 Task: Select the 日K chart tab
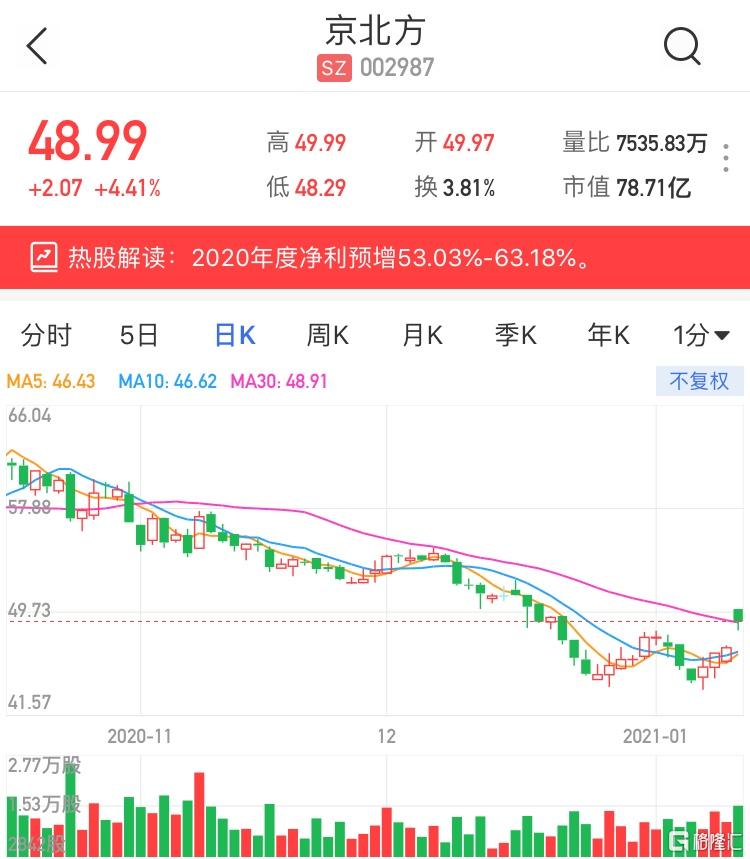pyautogui.click(x=235, y=336)
